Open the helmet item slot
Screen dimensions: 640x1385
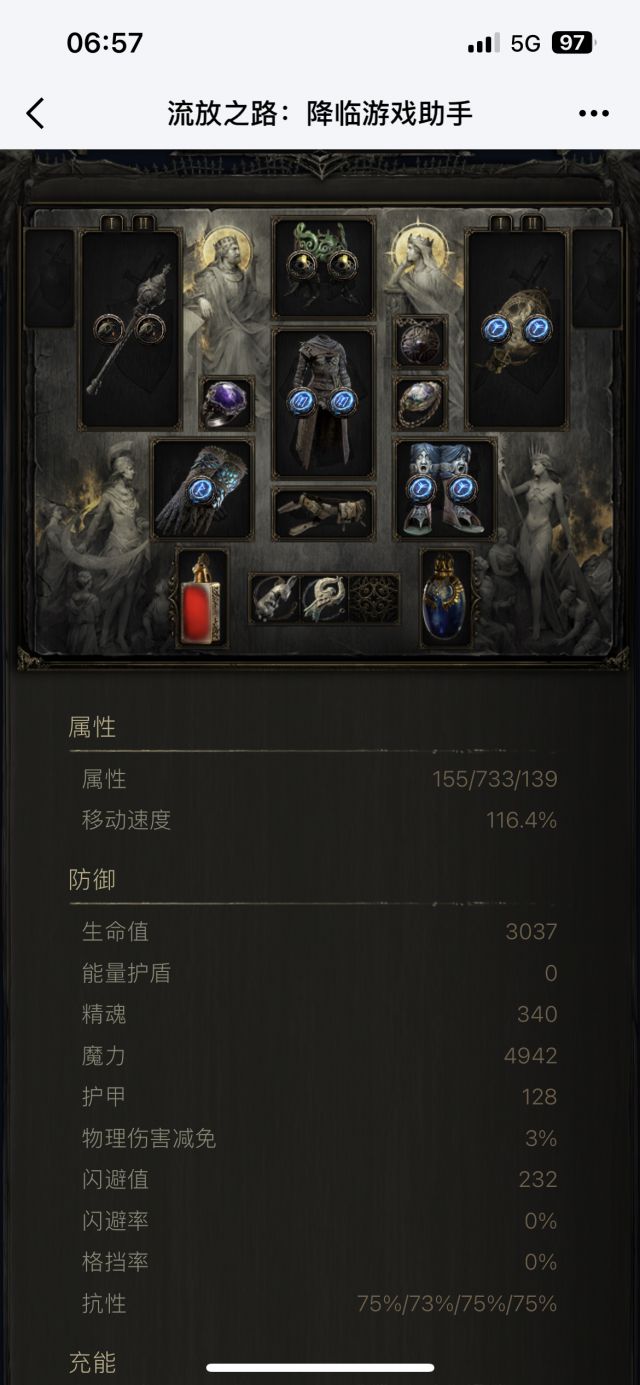pyautogui.click(x=323, y=266)
